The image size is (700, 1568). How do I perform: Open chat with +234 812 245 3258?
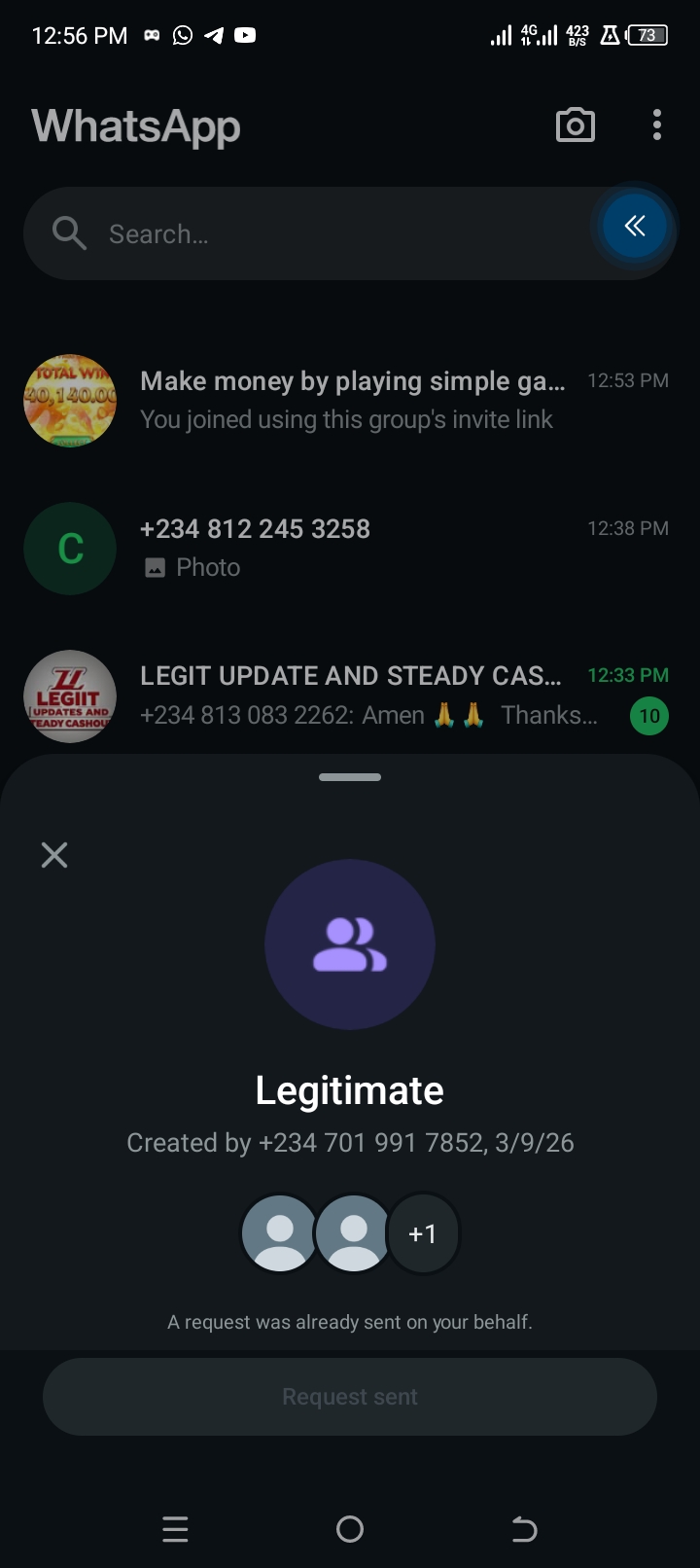point(350,548)
